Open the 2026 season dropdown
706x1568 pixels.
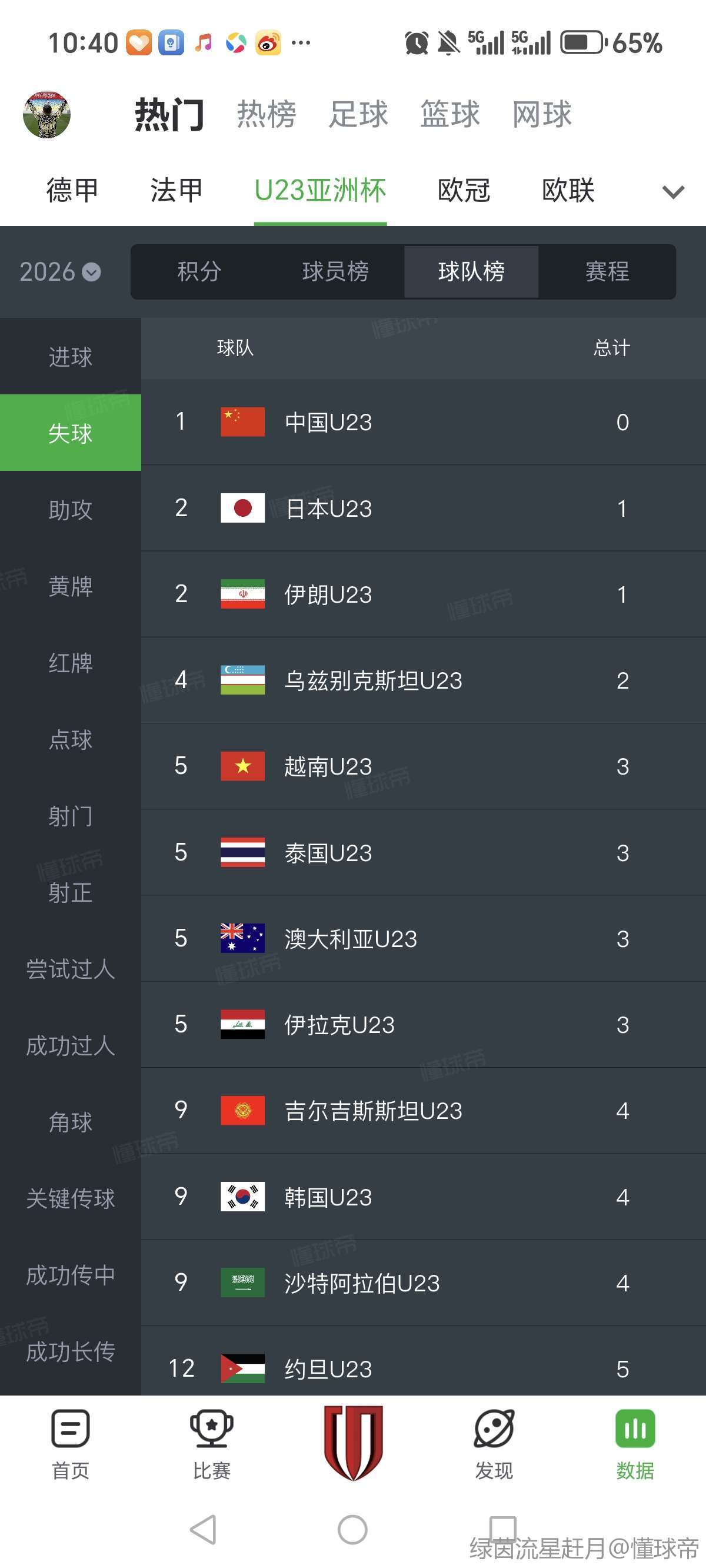pyautogui.click(x=59, y=271)
